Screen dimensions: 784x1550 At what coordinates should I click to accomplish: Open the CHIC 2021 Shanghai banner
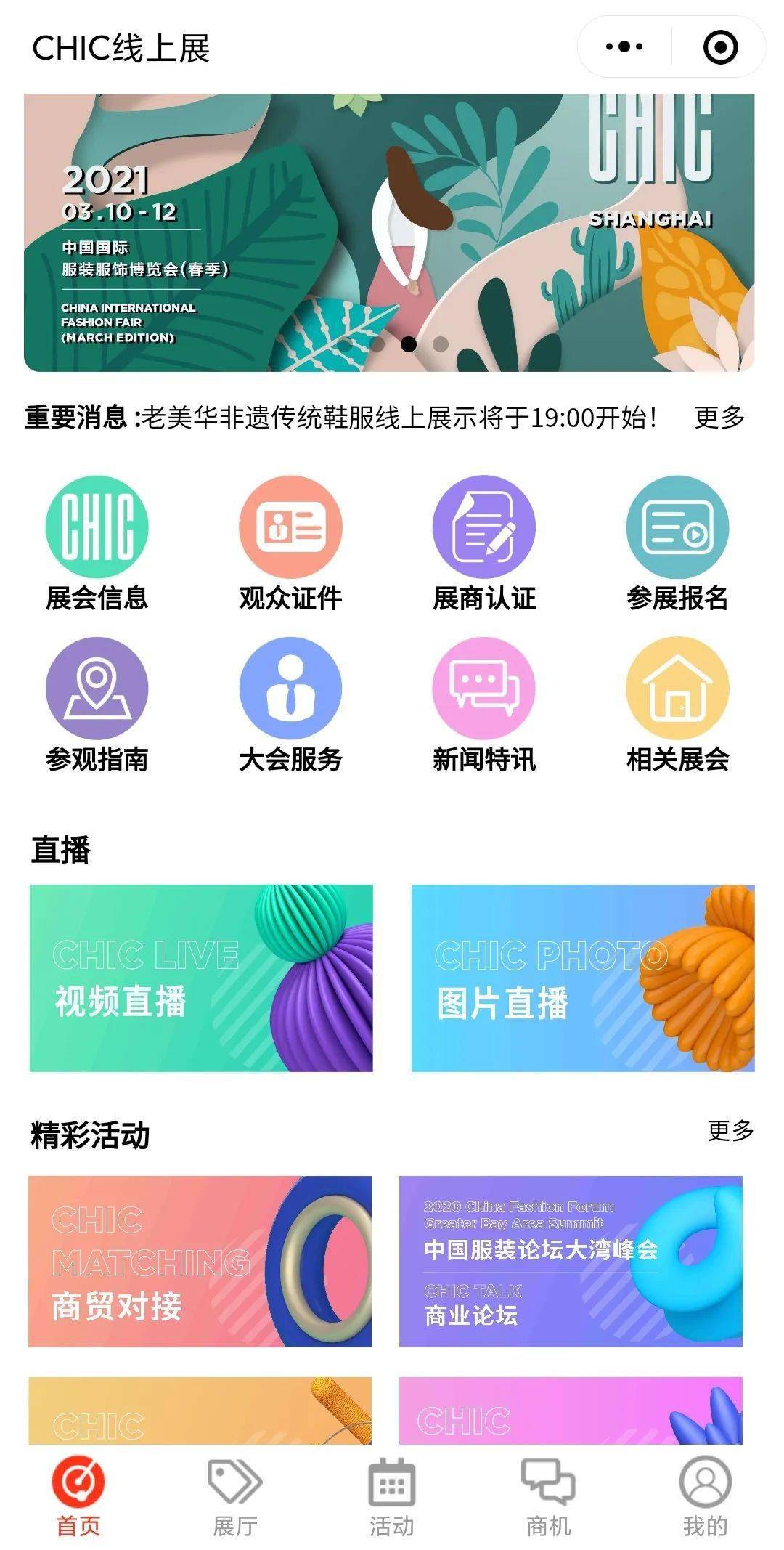(389, 232)
